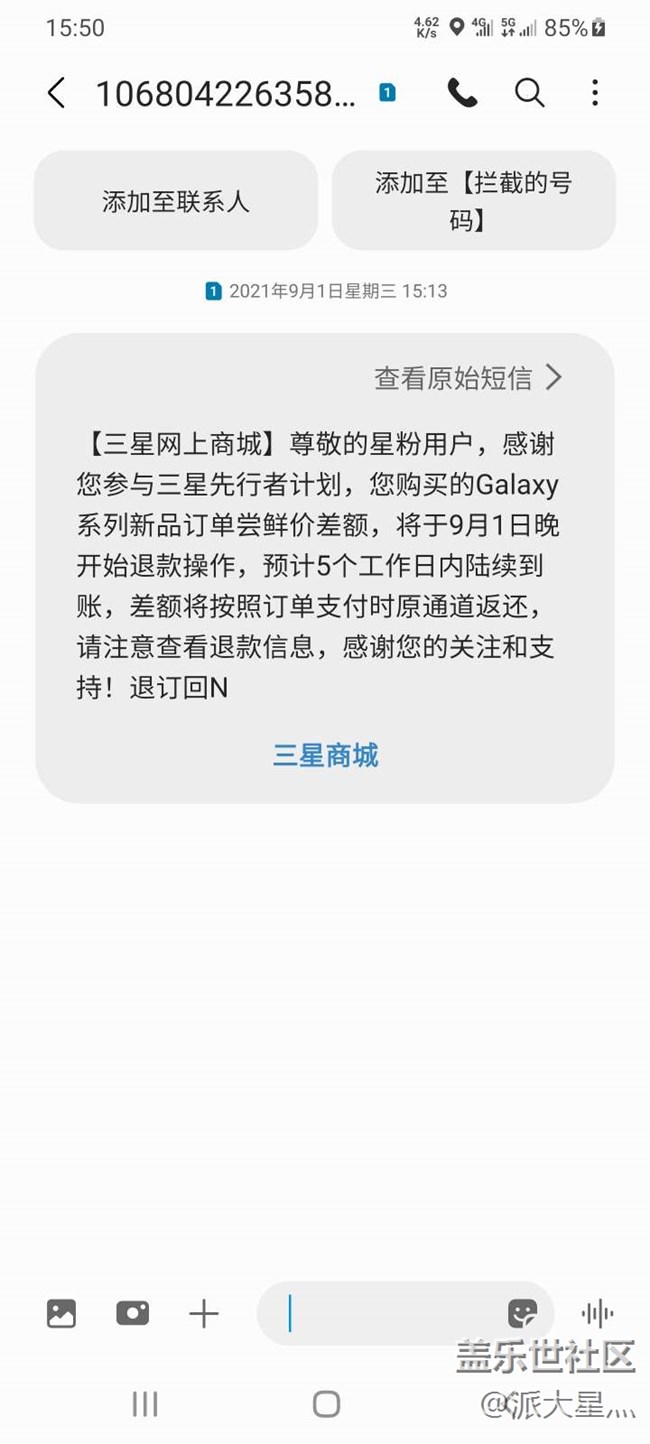
Task: Open the sticker and emoji picker
Action: click(x=522, y=1313)
